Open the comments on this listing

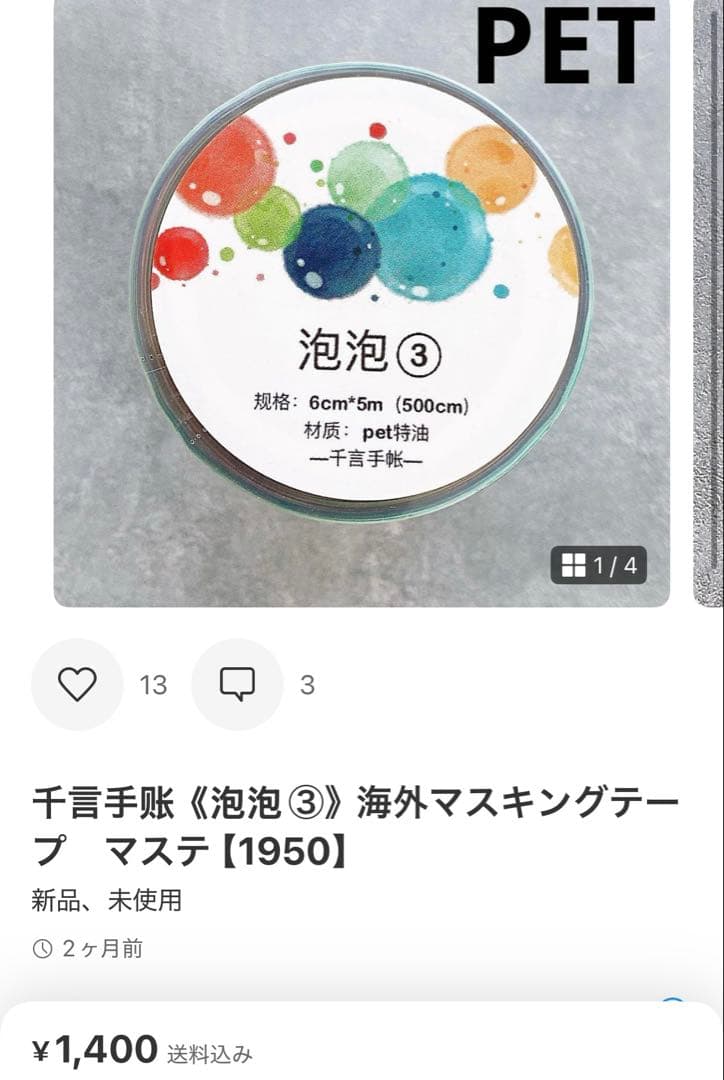point(237,684)
